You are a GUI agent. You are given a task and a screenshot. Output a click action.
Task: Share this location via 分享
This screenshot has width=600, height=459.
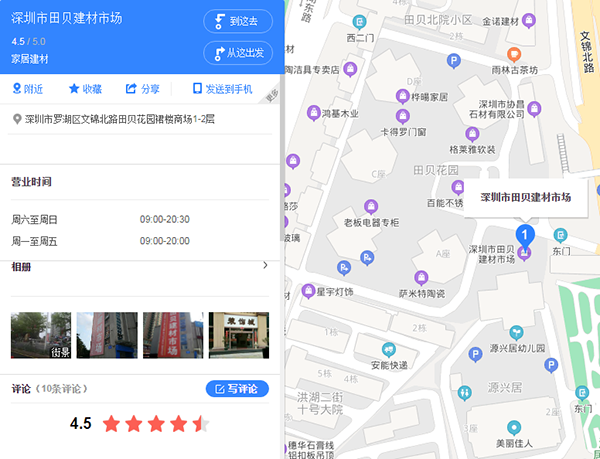(143, 89)
